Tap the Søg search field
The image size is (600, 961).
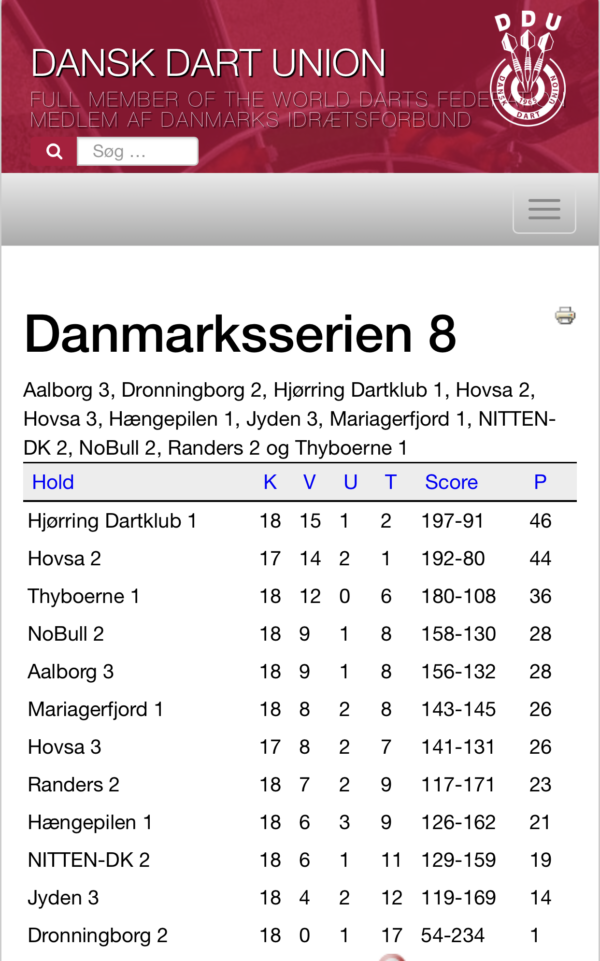pyautogui.click(x=137, y=152)
